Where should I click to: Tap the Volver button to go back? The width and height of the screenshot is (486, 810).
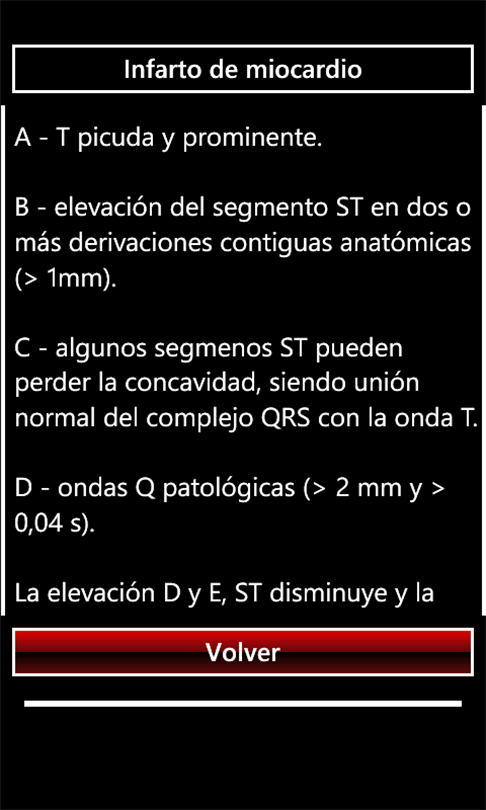[x=243, y=652]
